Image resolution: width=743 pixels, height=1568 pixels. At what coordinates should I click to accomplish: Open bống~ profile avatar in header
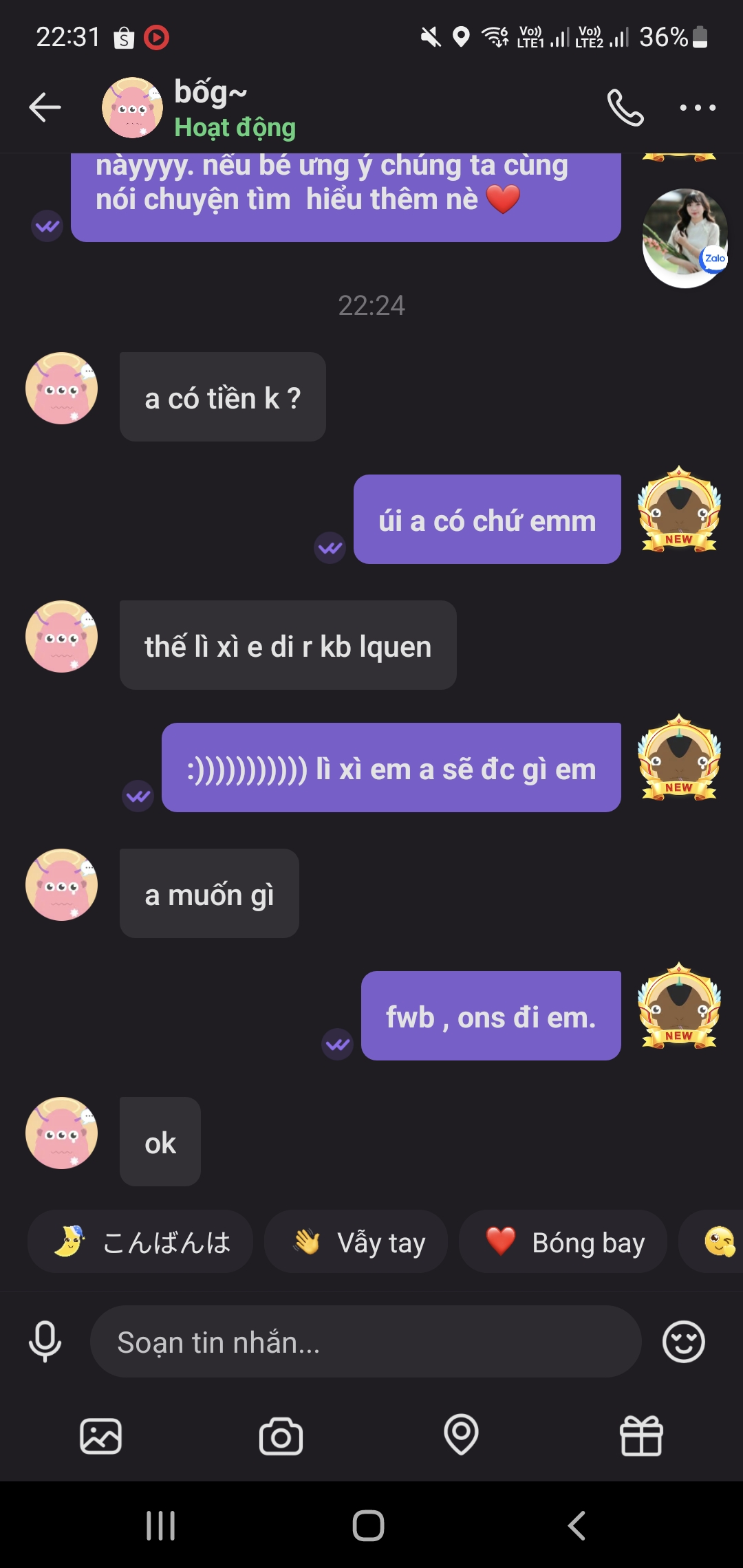click(x=132, y=108)
